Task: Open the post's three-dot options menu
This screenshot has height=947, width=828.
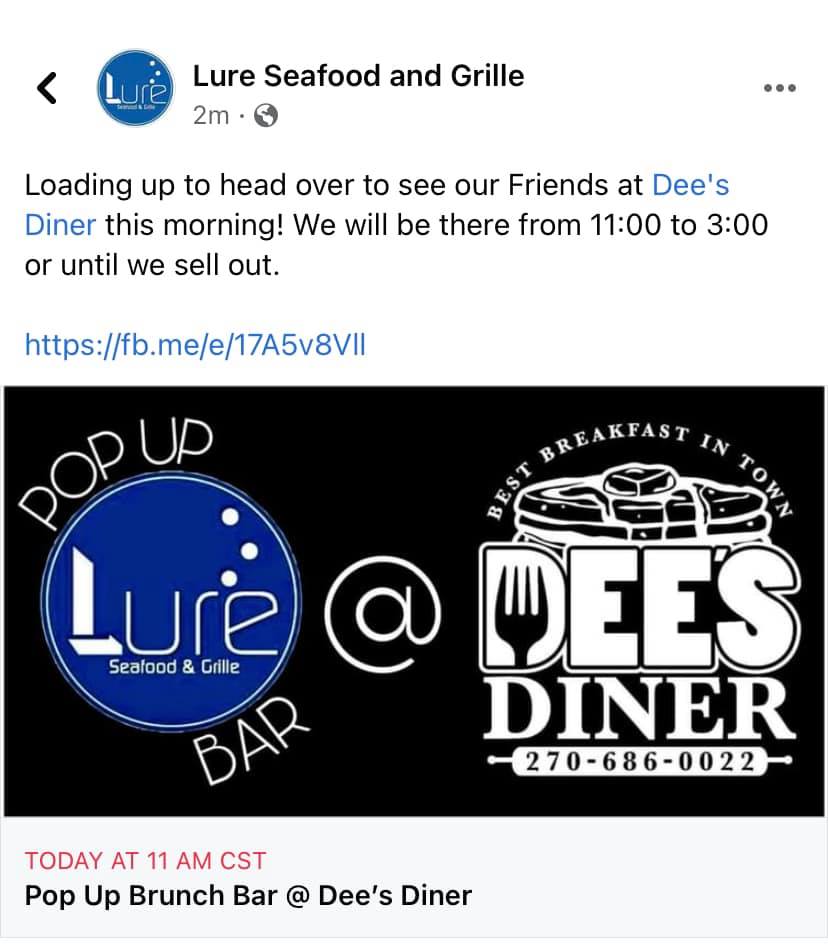Action: pos(778,88)
